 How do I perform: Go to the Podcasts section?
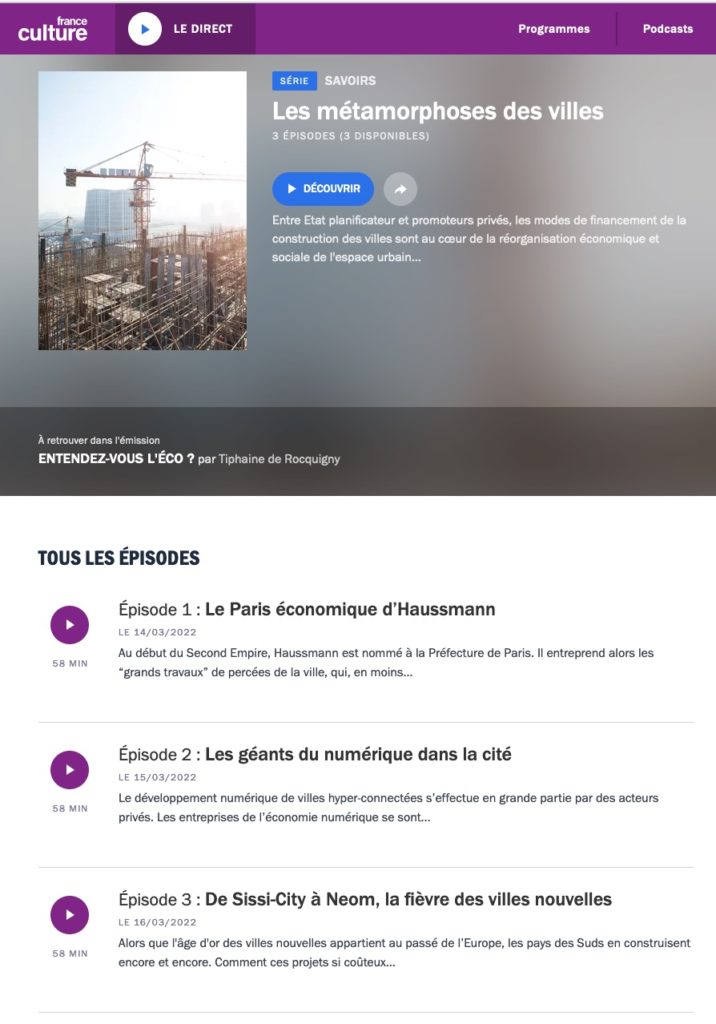tap(667, 29)
